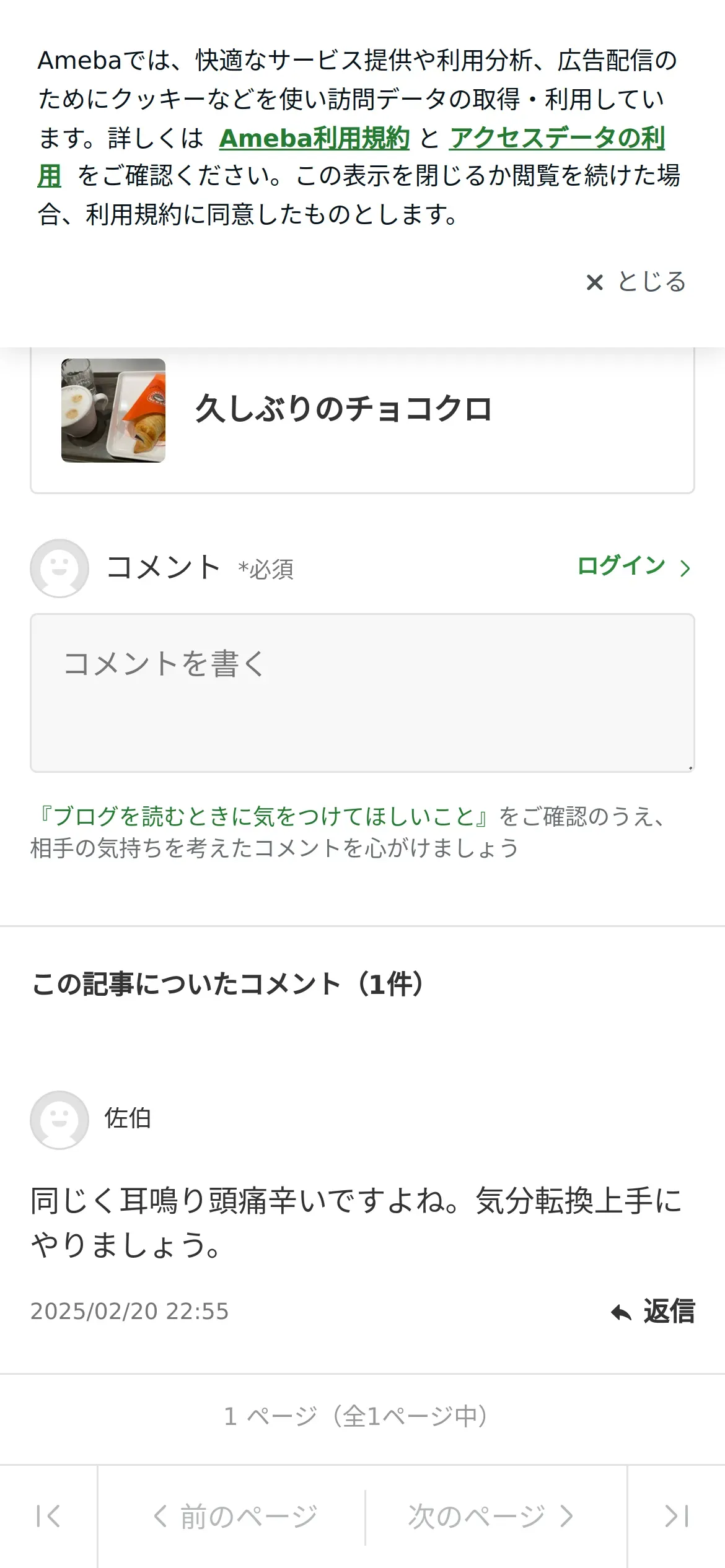Open commenter 佐伯's profile
Screen dimensions: 725x1568
pos(128,1118)
